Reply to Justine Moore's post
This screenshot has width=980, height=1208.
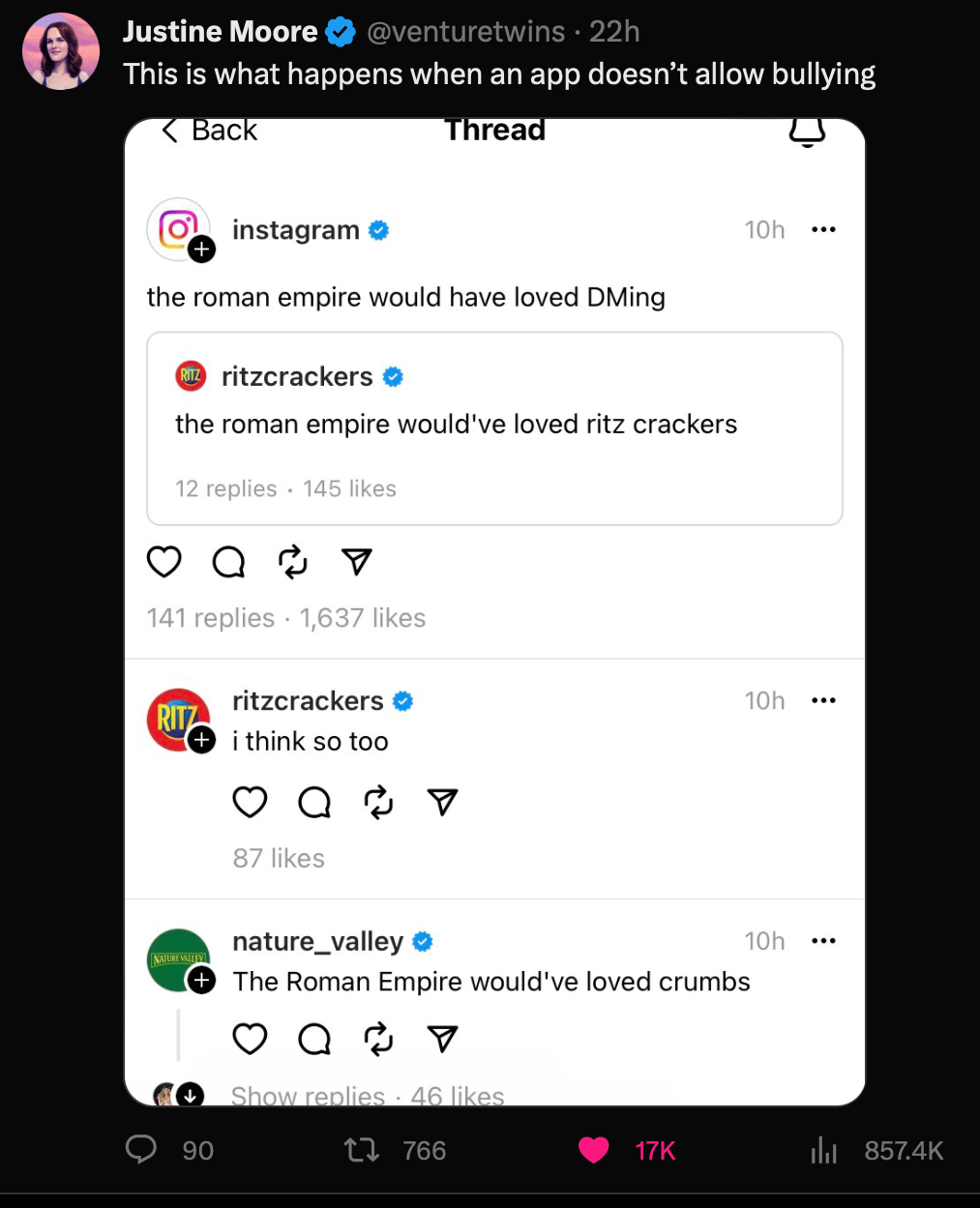coord(142,1149)
